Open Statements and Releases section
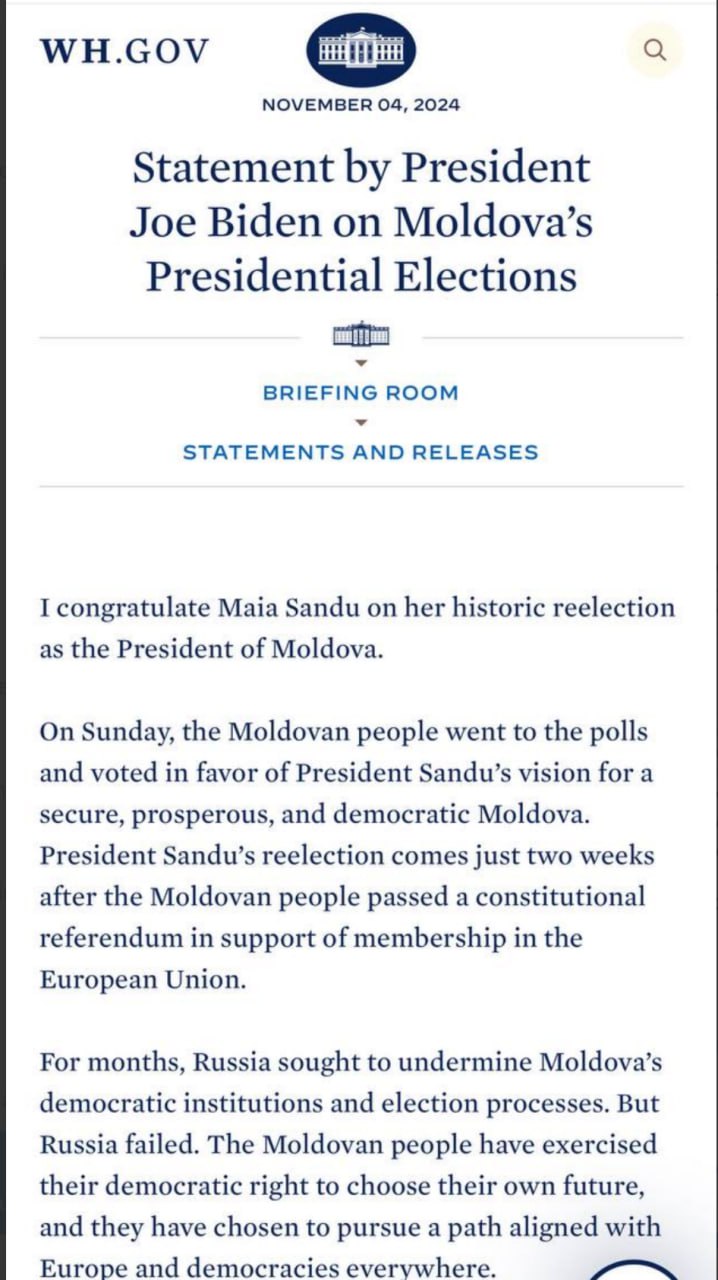The width and height of the screenshot is (718, 1280). (360, 452)
